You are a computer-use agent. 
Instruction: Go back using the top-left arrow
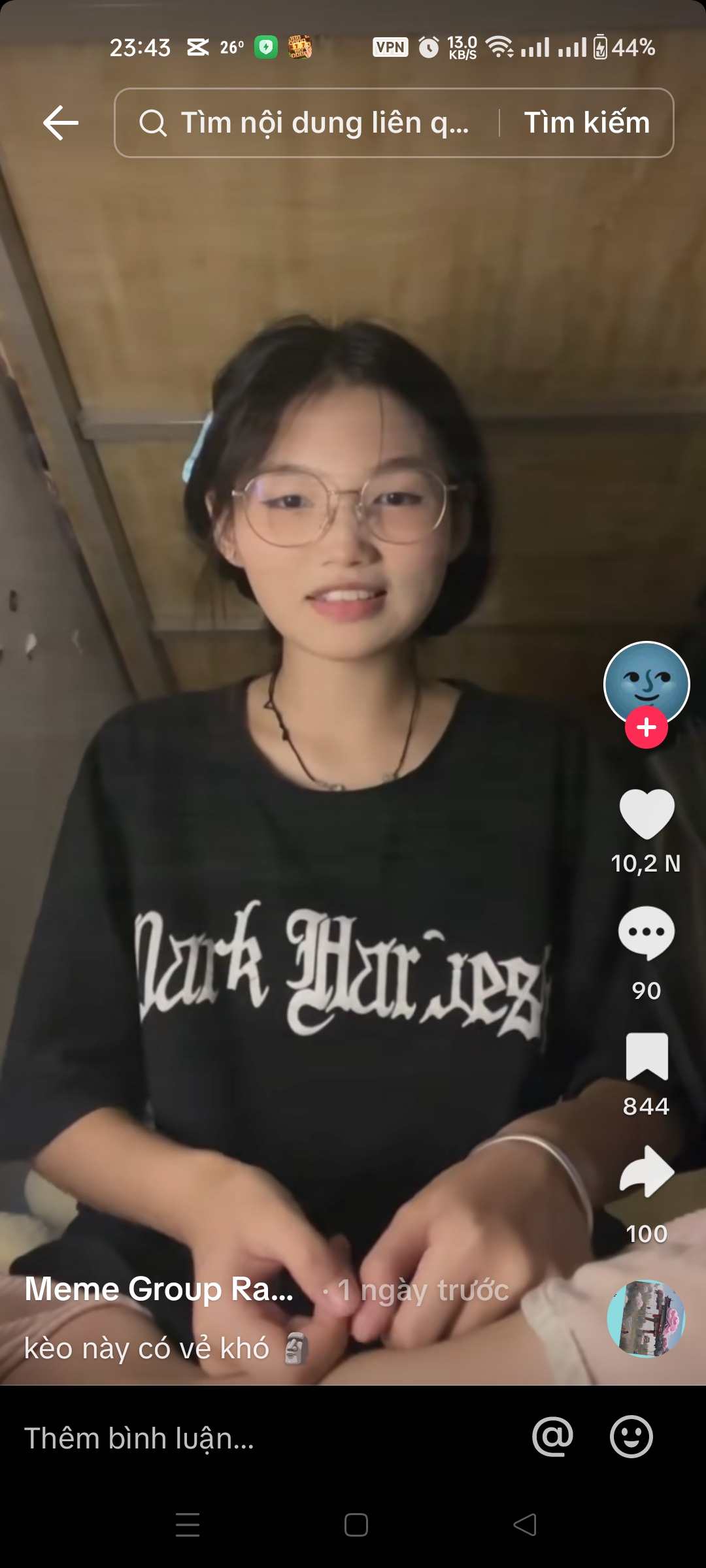(61, 123)
